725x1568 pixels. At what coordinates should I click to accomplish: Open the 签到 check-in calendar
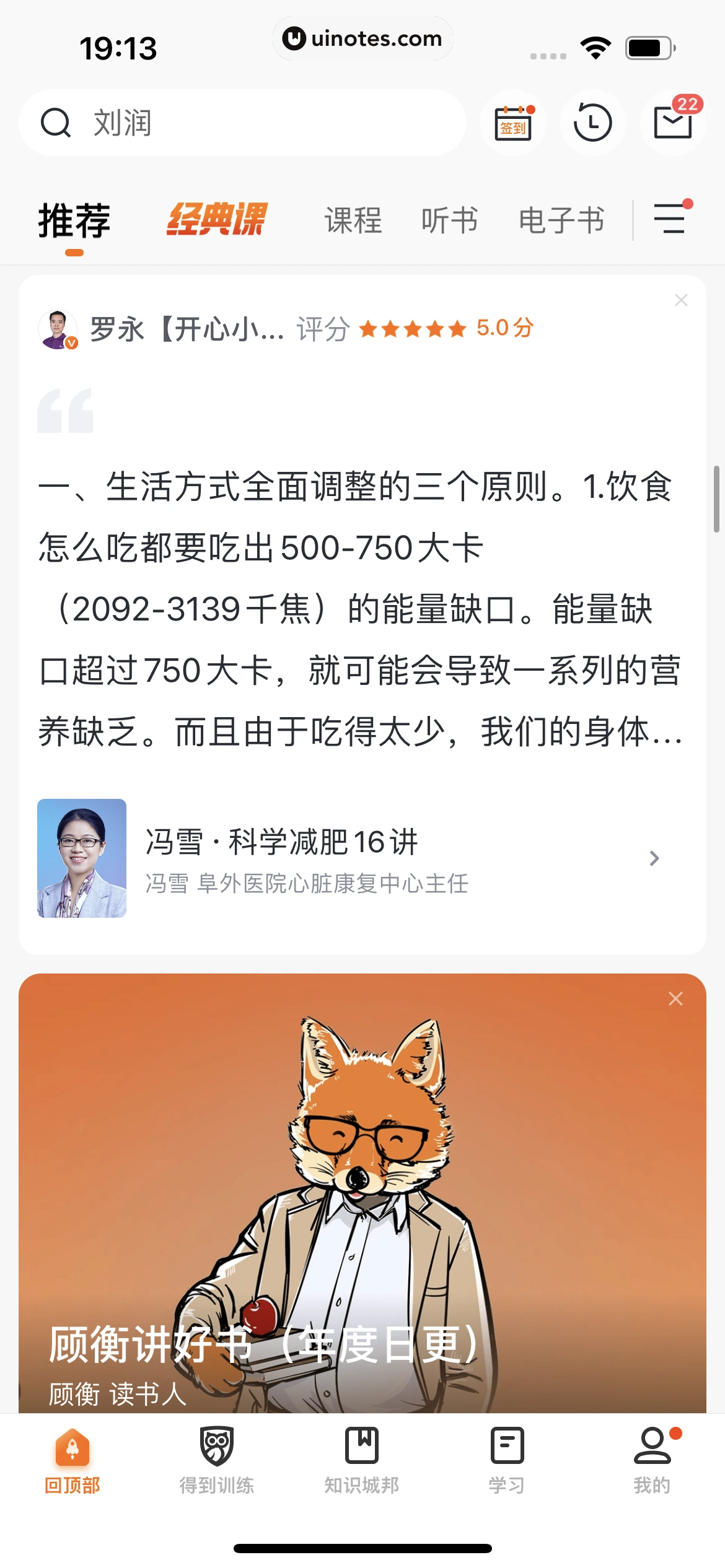pos(513,123)
